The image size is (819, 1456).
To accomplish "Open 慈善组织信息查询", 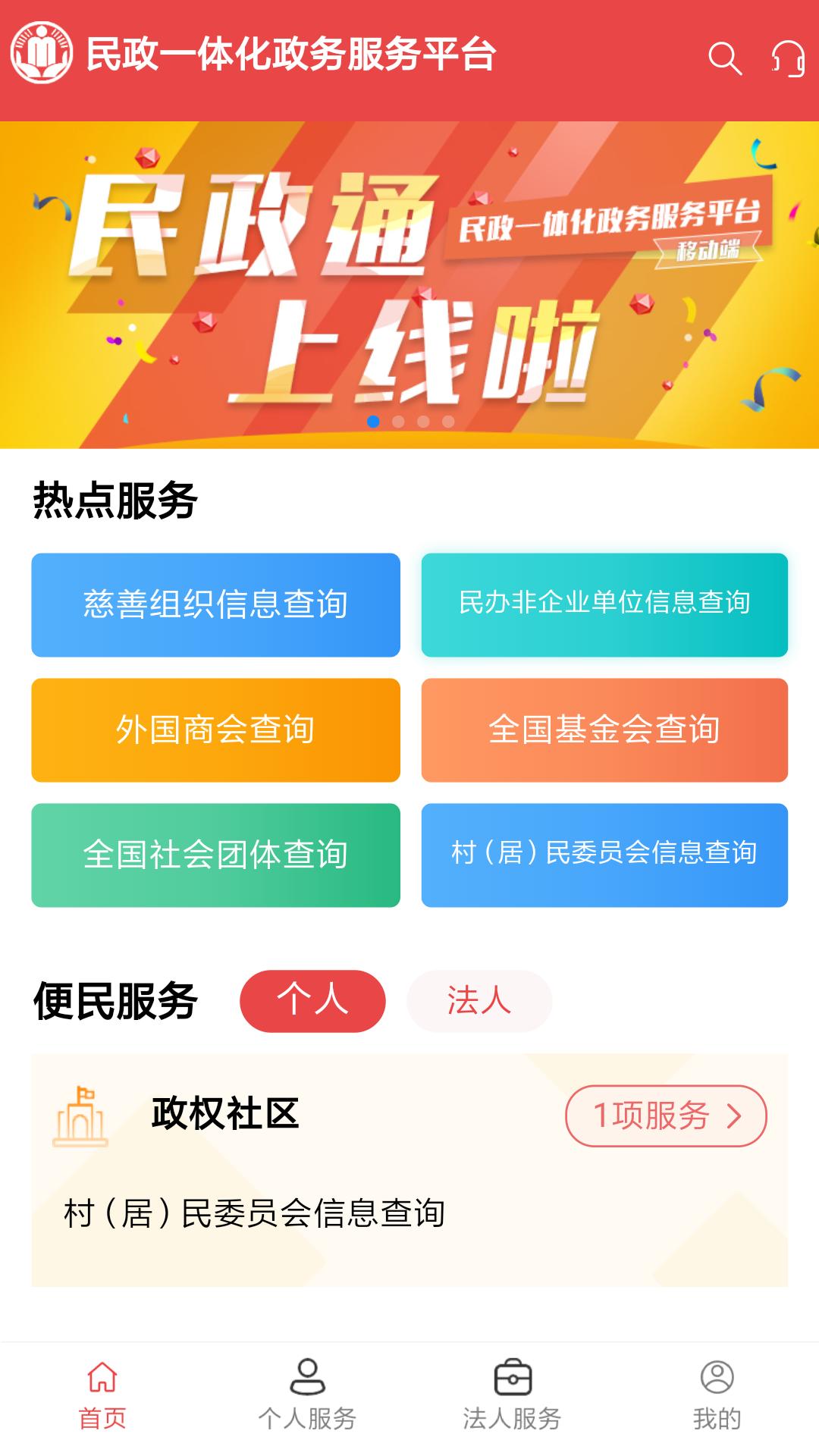I will click(215, 605).
